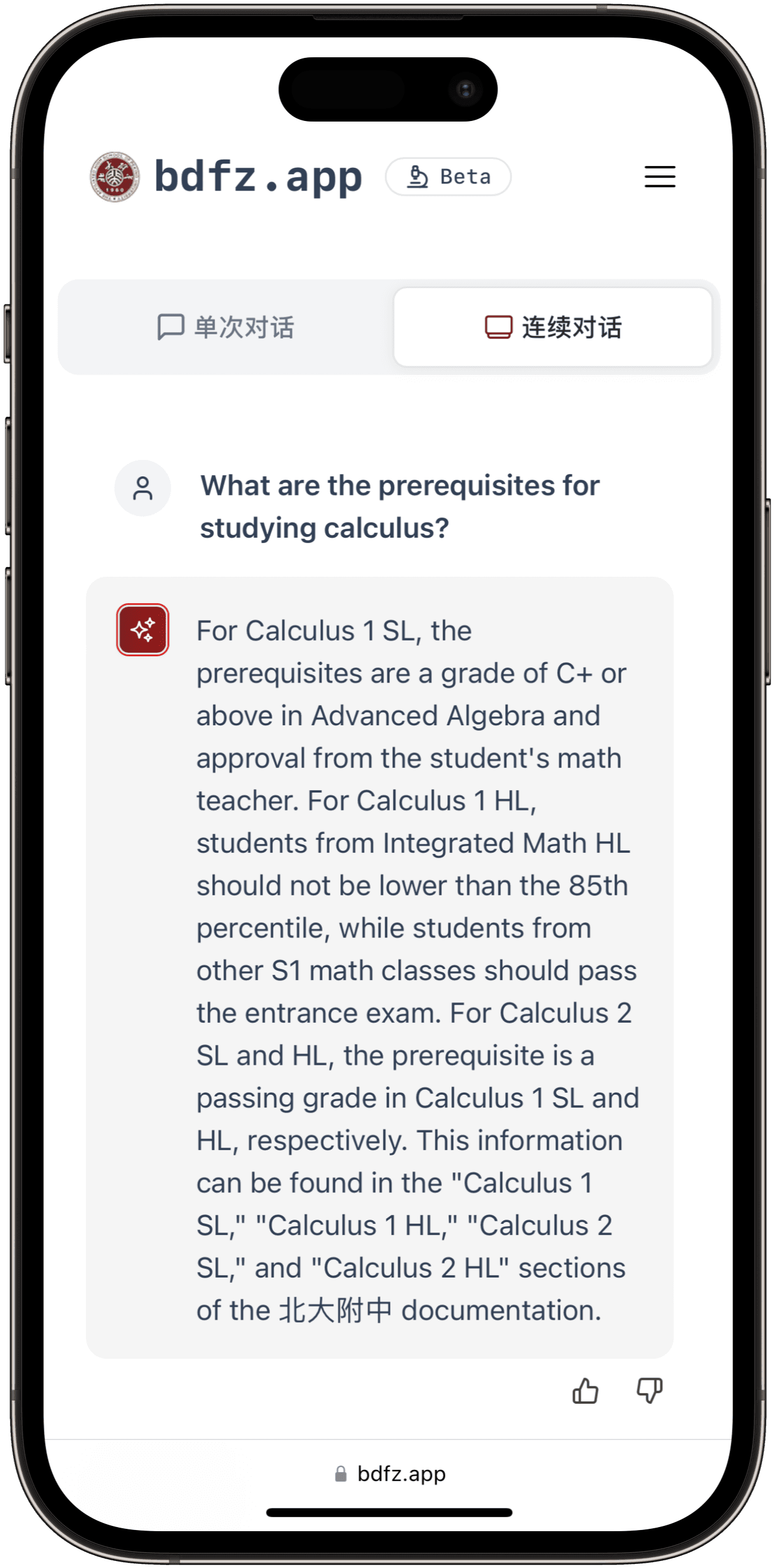Screen dimensions: 774x1568
Task: Open the hamburger menu
Action: tap(659, 176)
